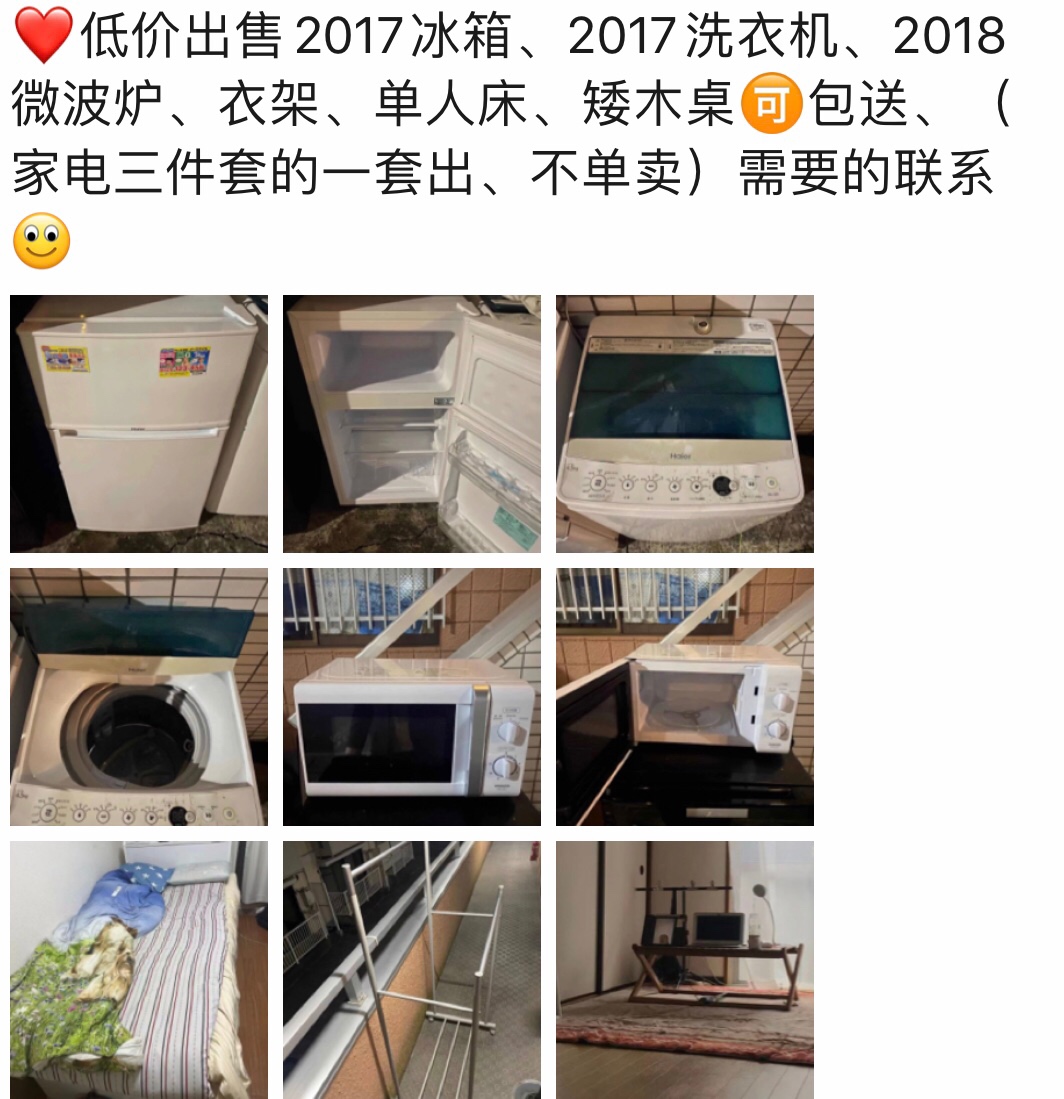Viewport: 1064px width, 1099px height.
Task: Open the single bed photo
Action: point(139,969)
